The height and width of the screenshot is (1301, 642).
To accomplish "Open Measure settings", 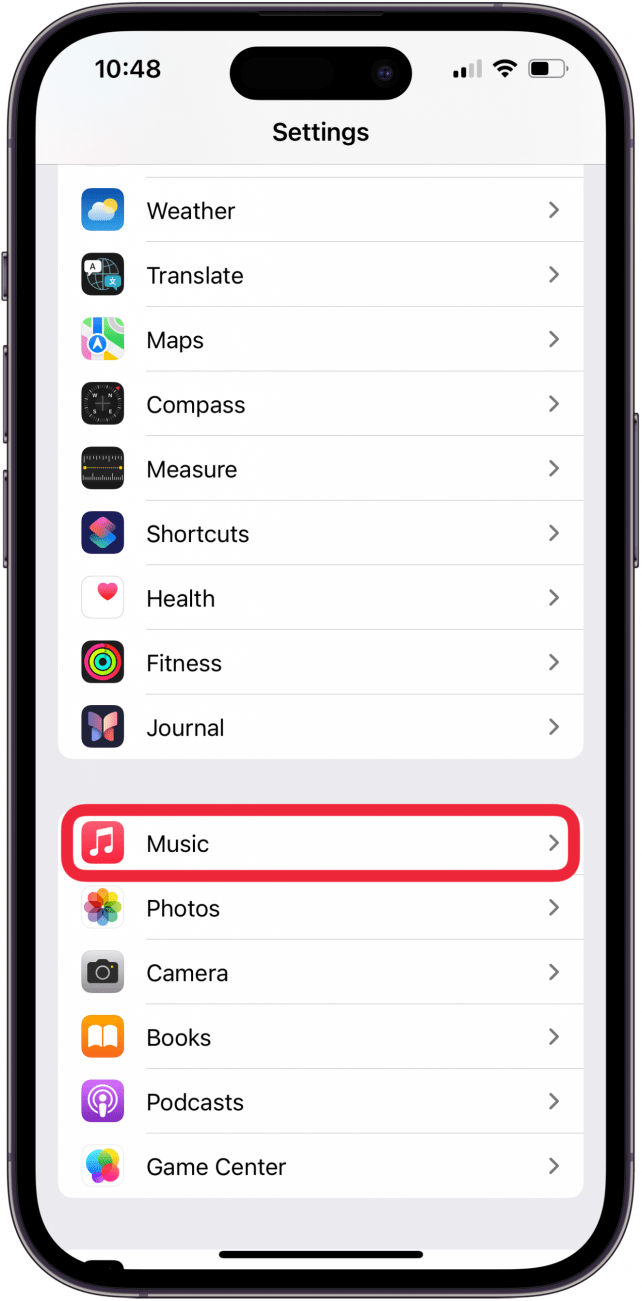I will tap(320, 469).
